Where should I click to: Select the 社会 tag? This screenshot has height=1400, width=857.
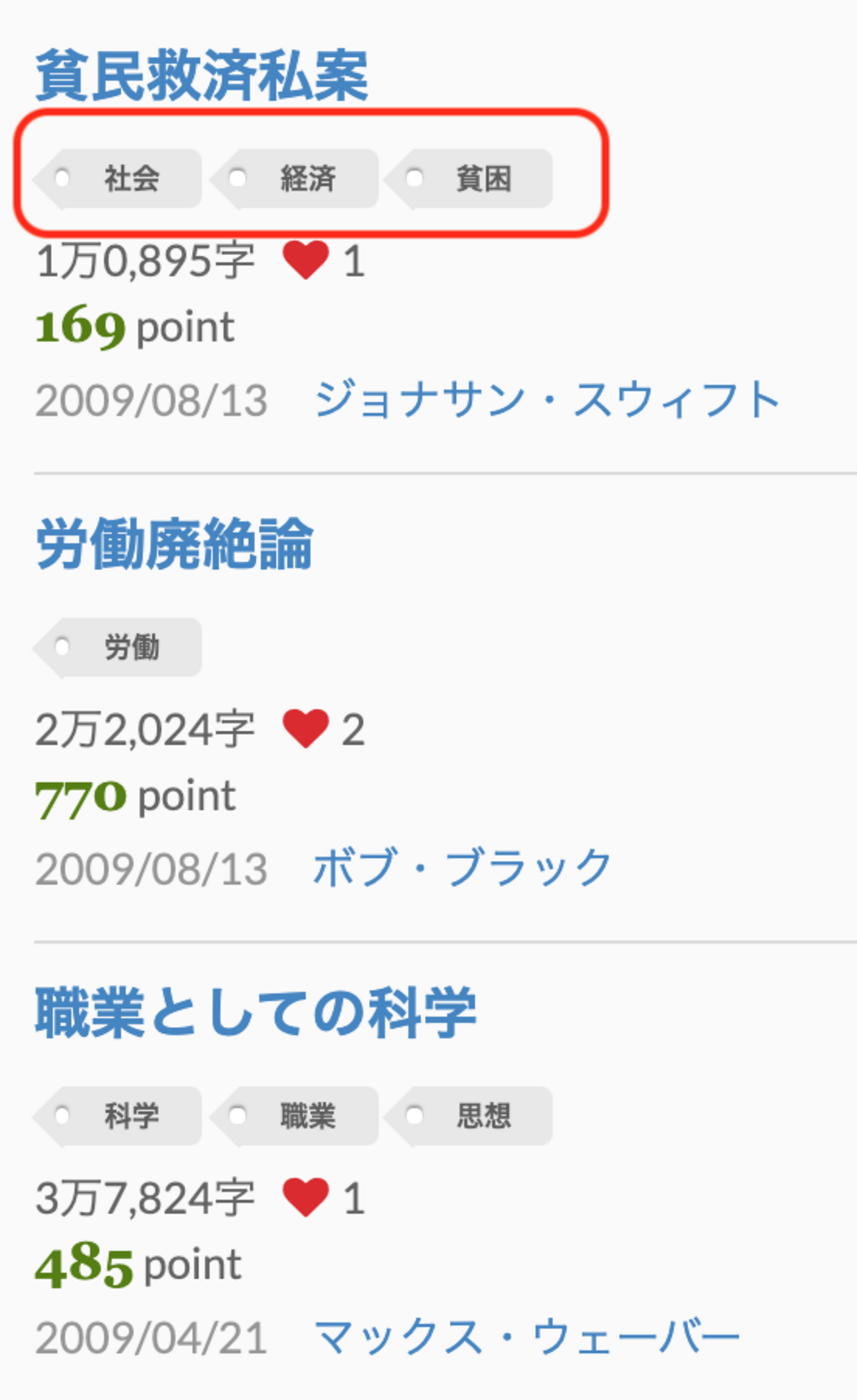point(118,179)
